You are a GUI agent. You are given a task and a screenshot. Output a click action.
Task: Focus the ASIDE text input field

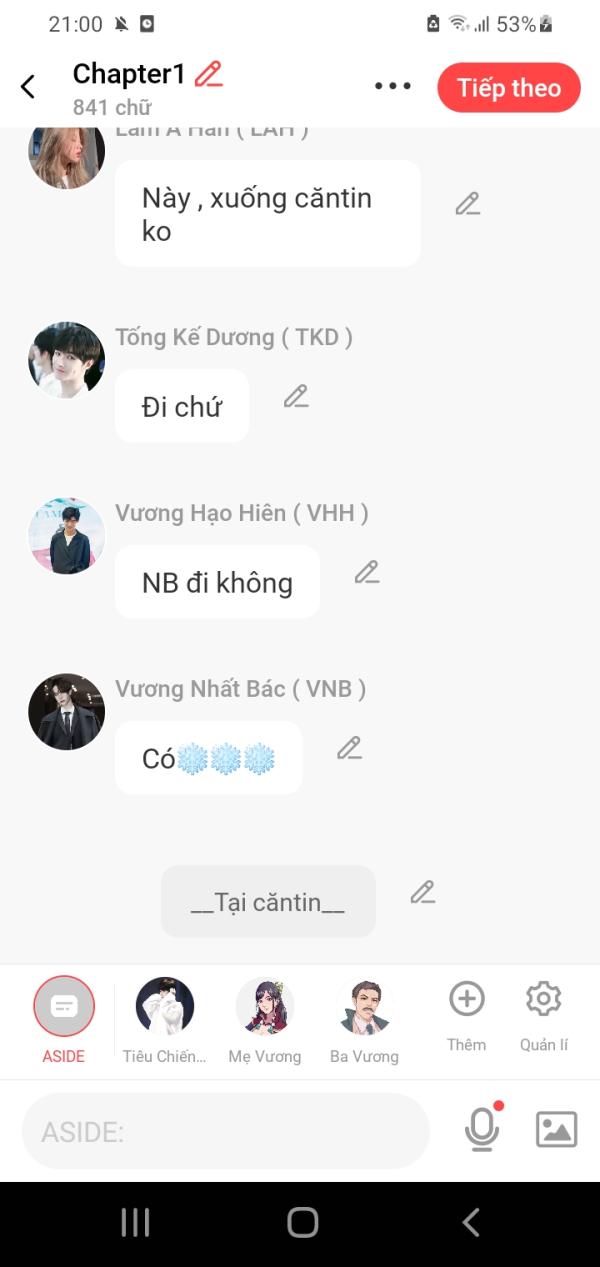(x=226, y=1131)
